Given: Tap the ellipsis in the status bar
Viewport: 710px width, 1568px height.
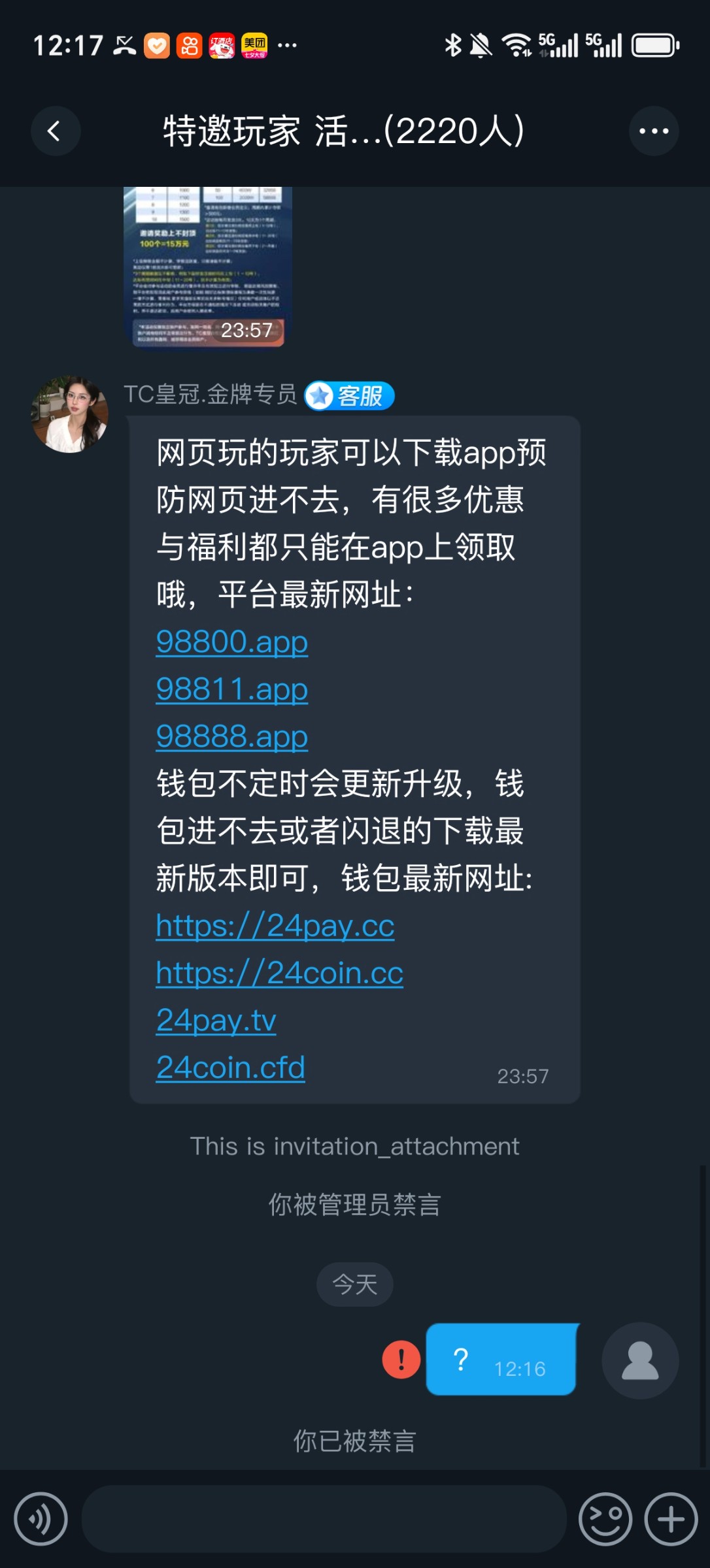Looking at the screenshot, I should pos(286,44).
